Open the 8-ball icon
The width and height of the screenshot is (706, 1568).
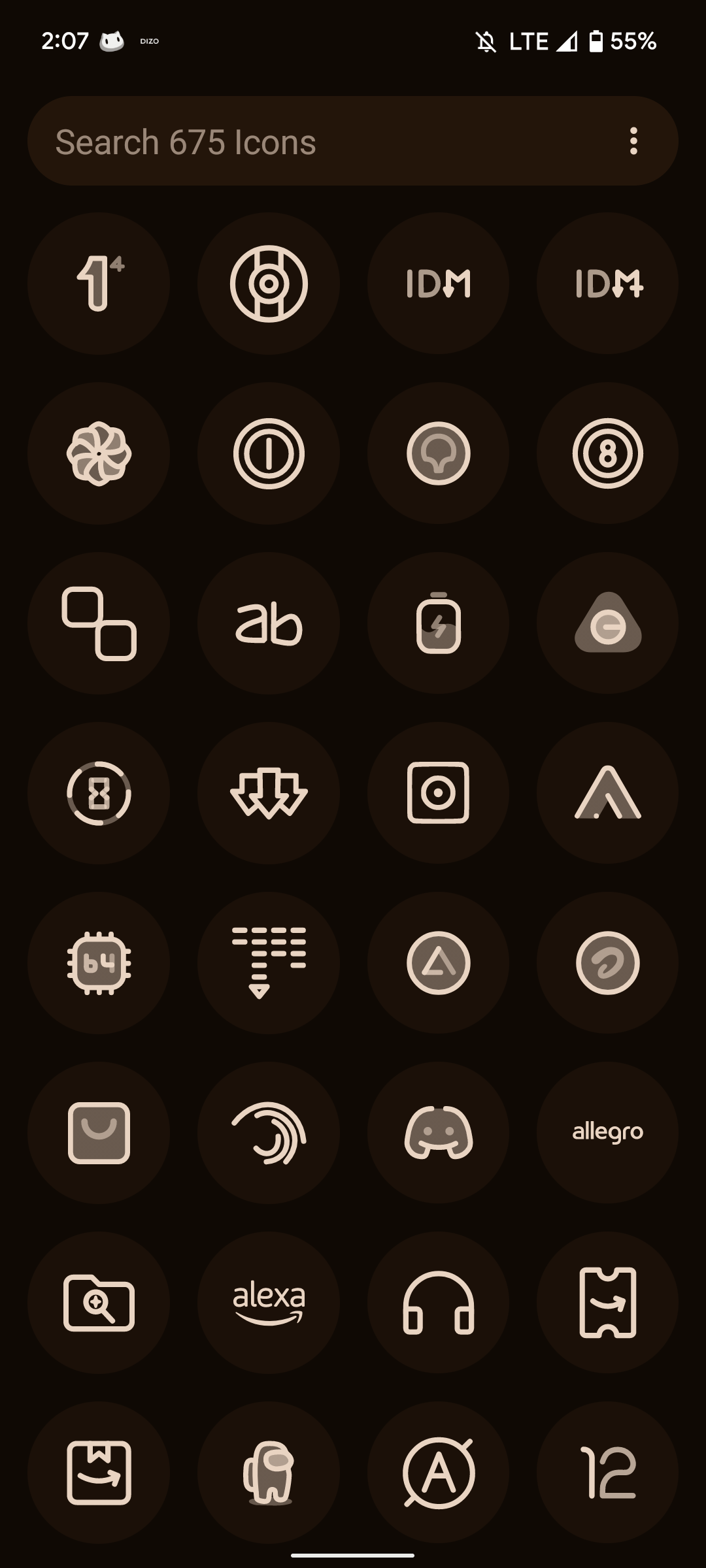(x=607, y=453)
